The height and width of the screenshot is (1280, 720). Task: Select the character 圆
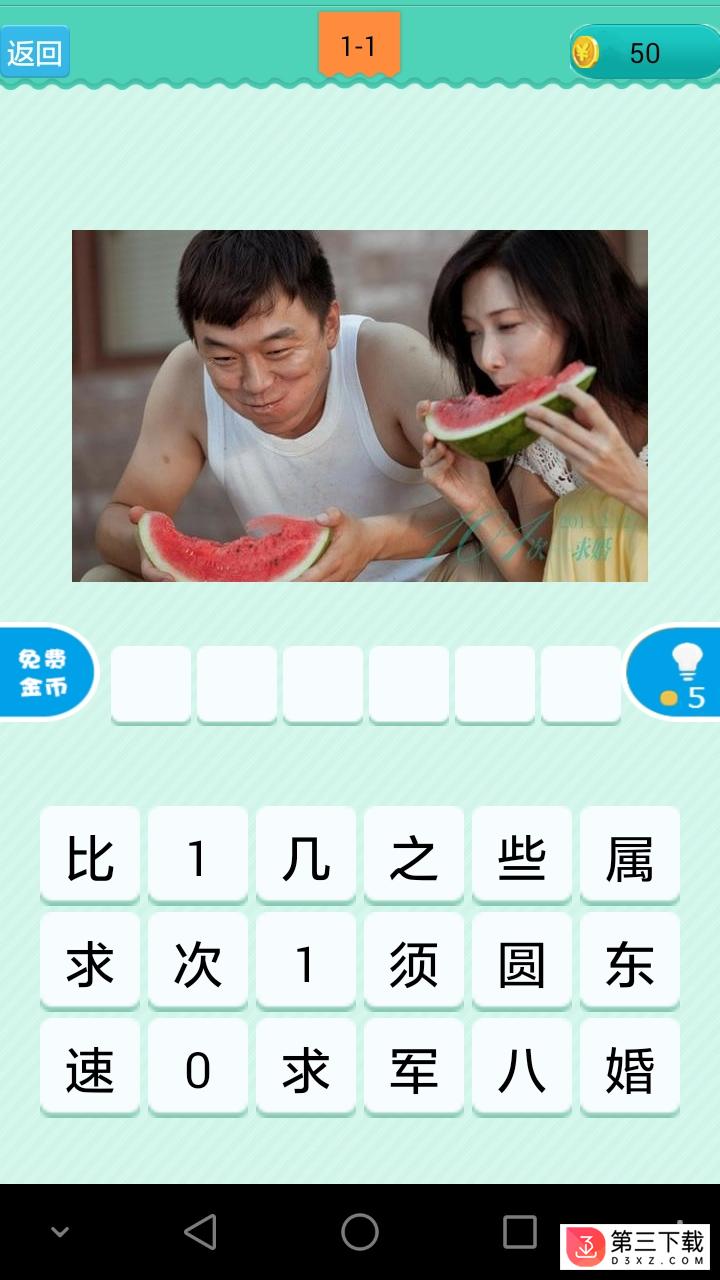[x=522, y=963]
